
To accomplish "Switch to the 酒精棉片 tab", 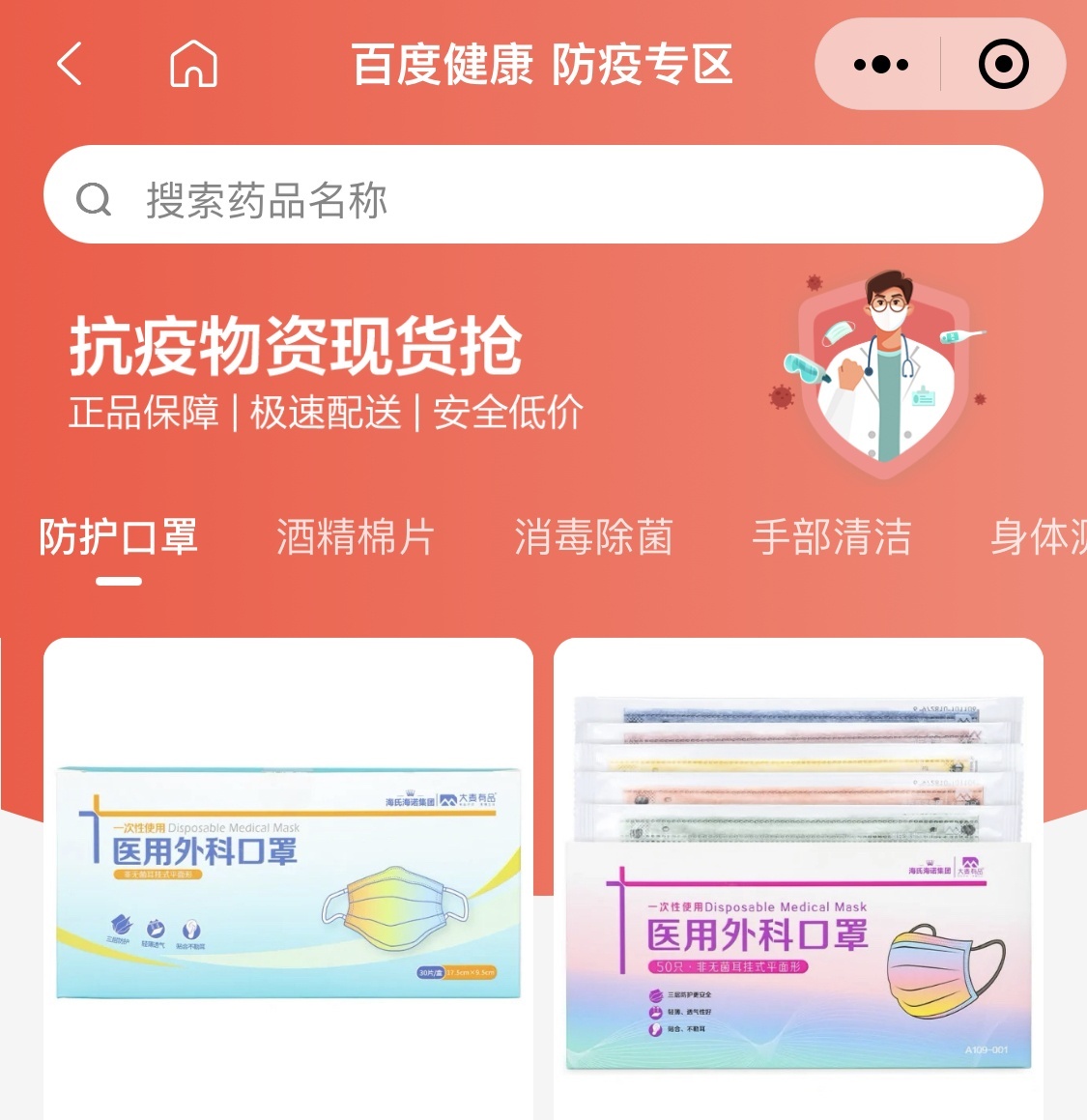I will pos(356,537).
